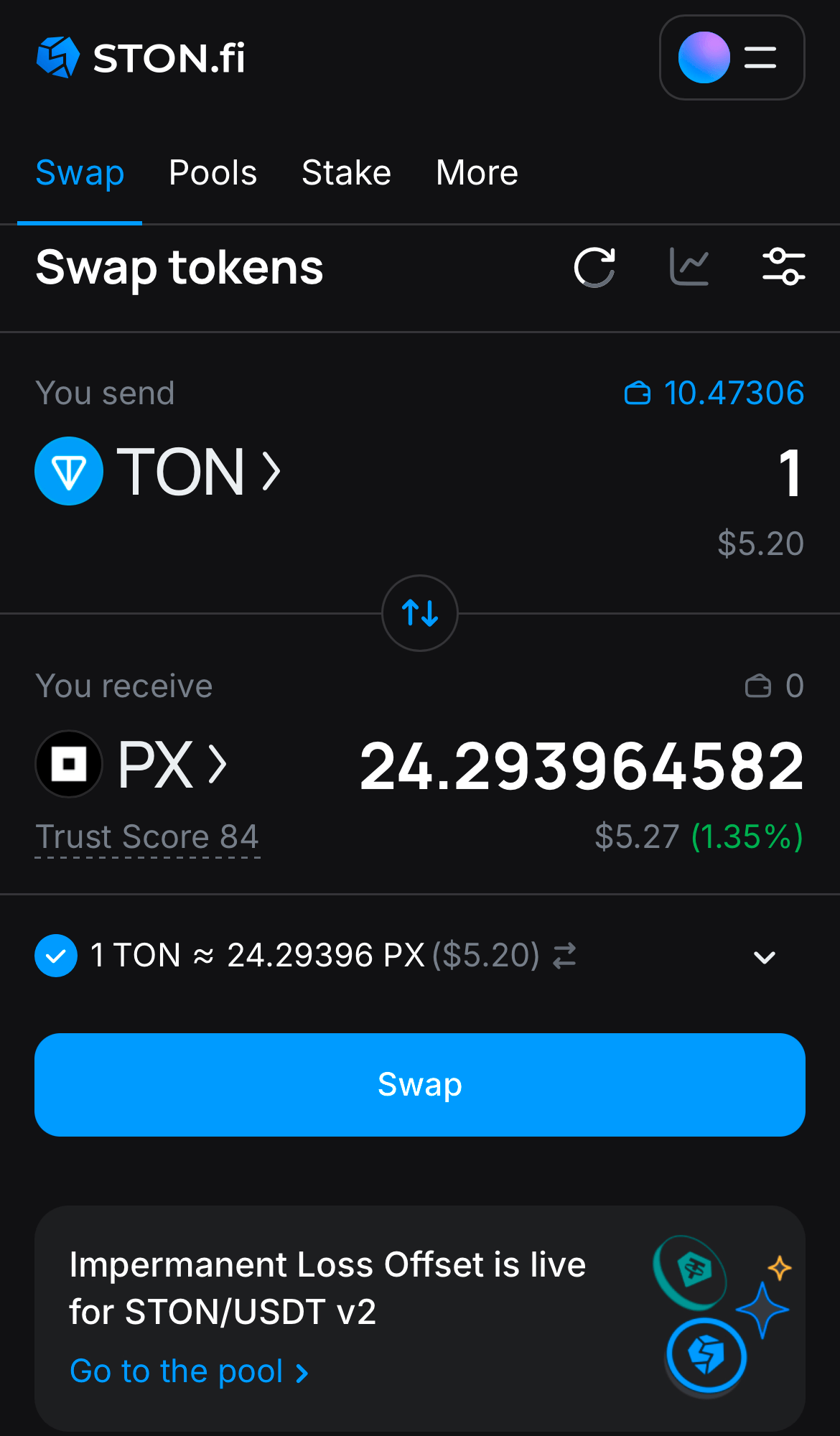
Task: Open the wallet account menu
Action: (732, 57)
